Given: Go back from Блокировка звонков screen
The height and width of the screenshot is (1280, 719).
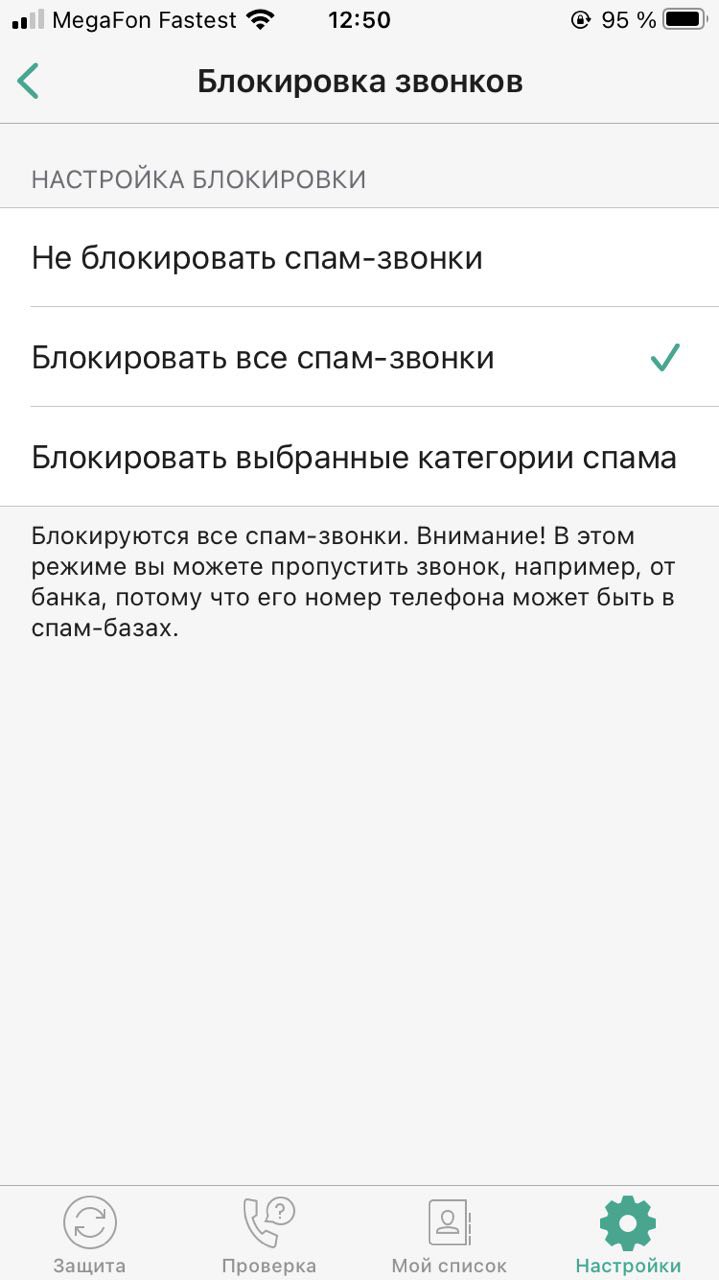Looking at the screenshot, I should 29,81.
